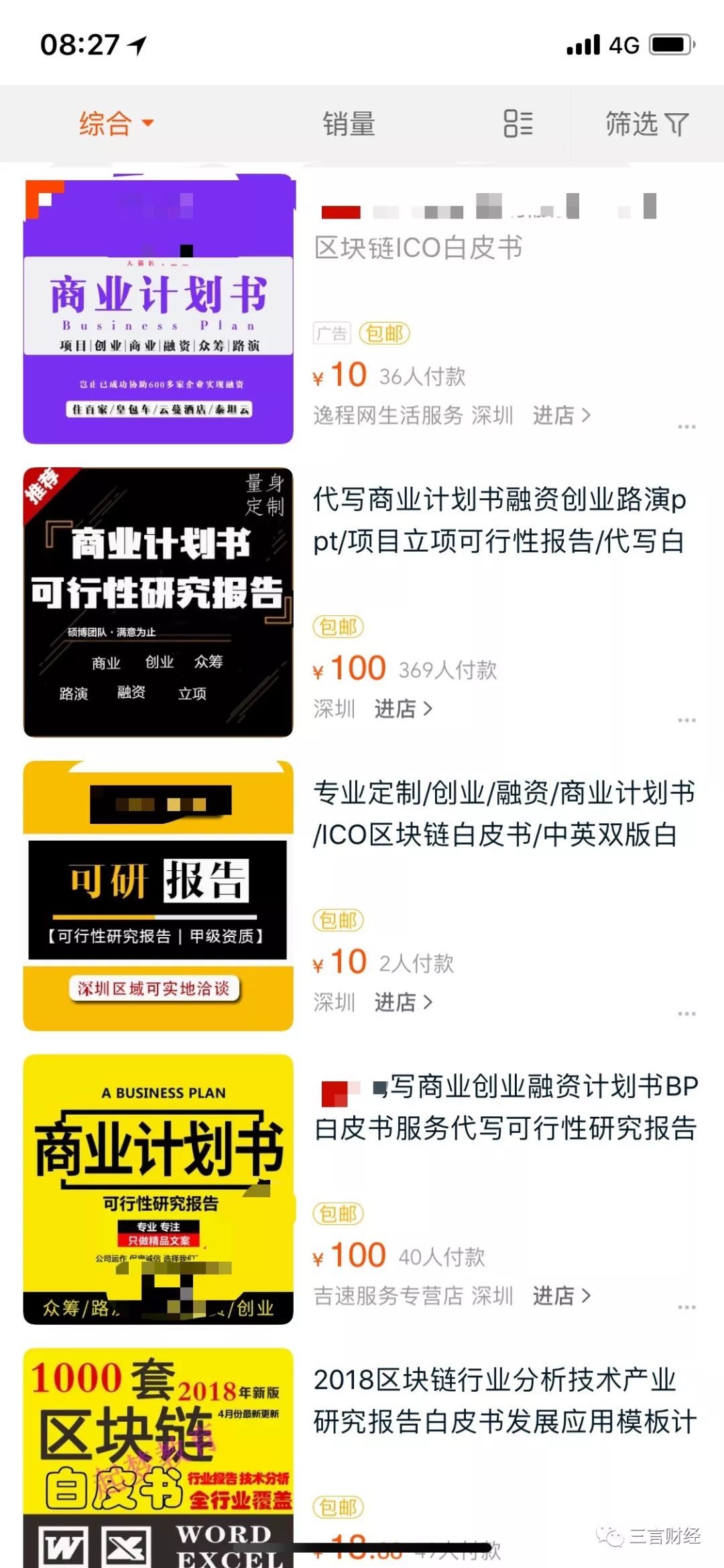Open 写商业创业融资计划书BP listing
Image resolution: width=724 pixels, height=1568 pixels.
505,1107
